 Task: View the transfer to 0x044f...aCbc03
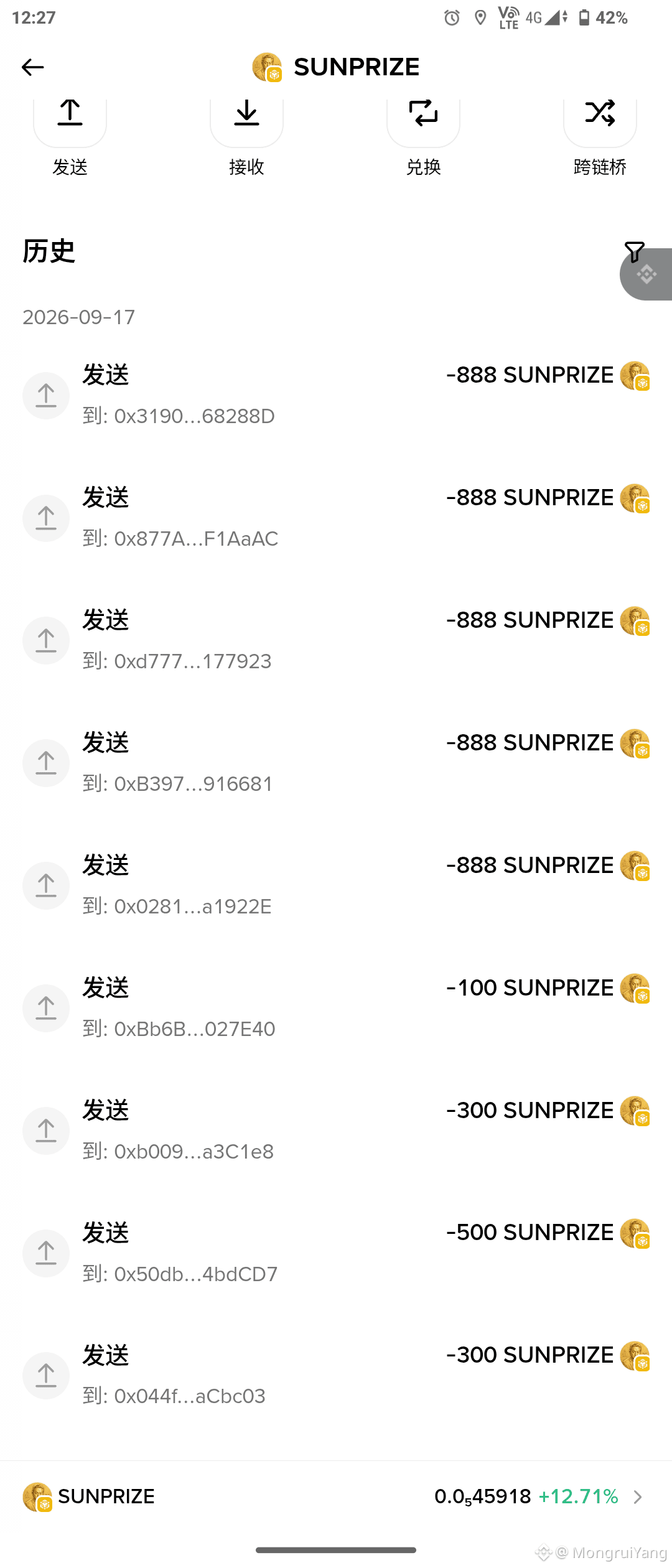(x=336, y=1375)
